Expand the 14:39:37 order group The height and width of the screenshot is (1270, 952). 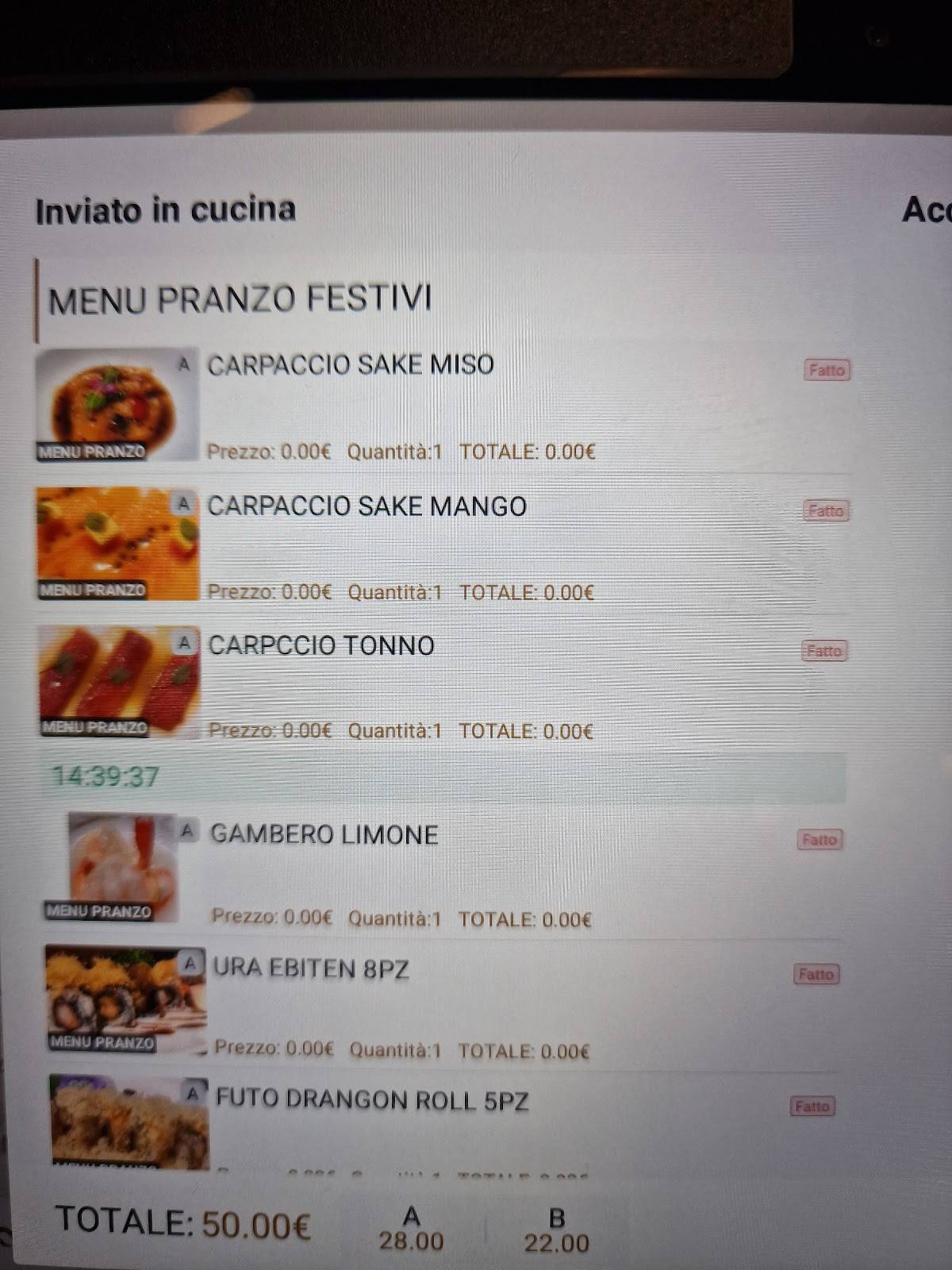coord(106,776)
